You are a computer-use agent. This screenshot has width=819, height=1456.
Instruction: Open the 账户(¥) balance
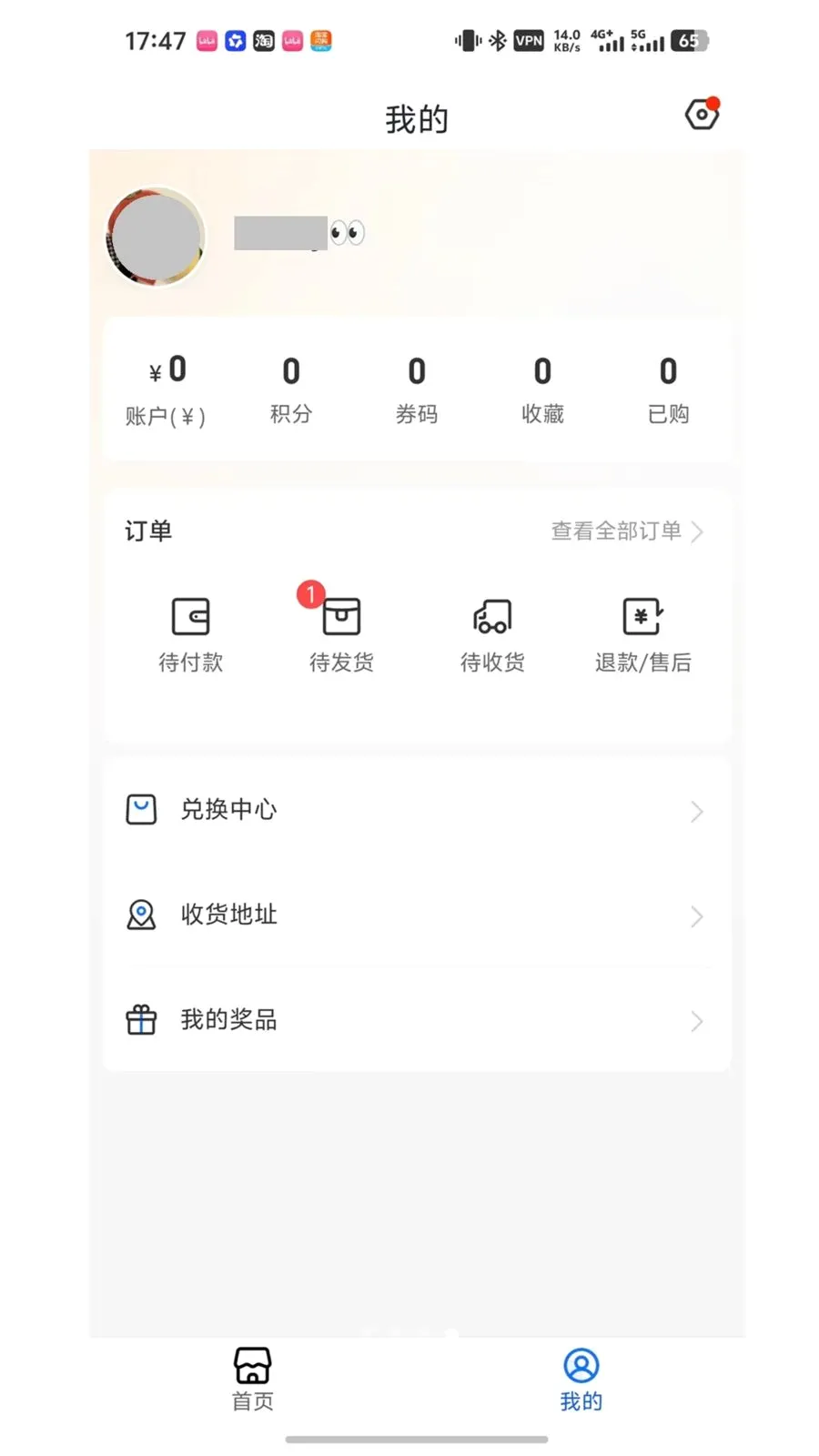tap(166, 390)
